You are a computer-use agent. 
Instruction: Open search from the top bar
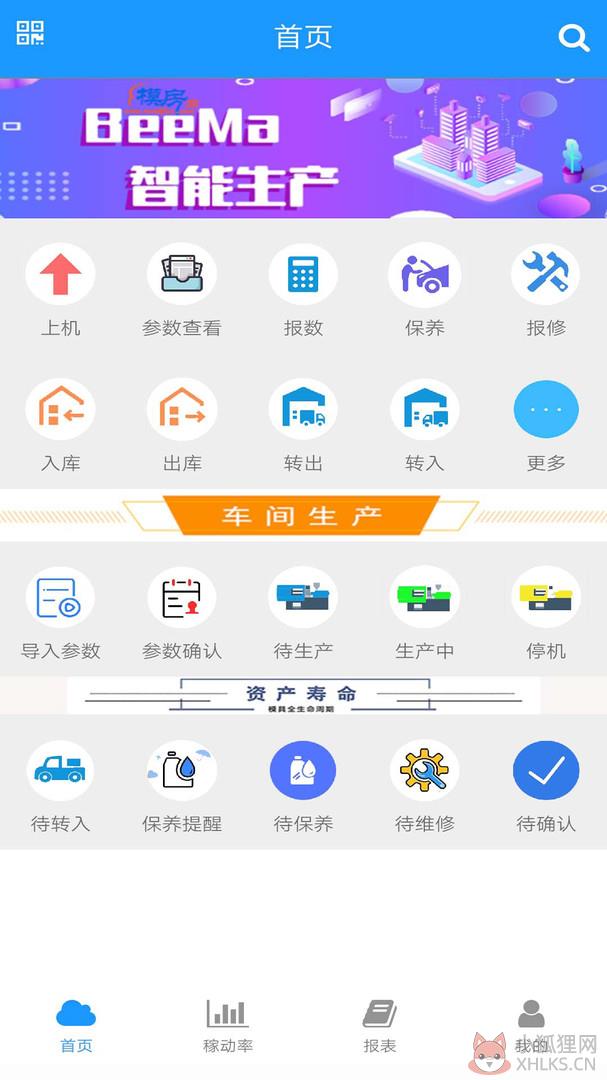(573, 37)
